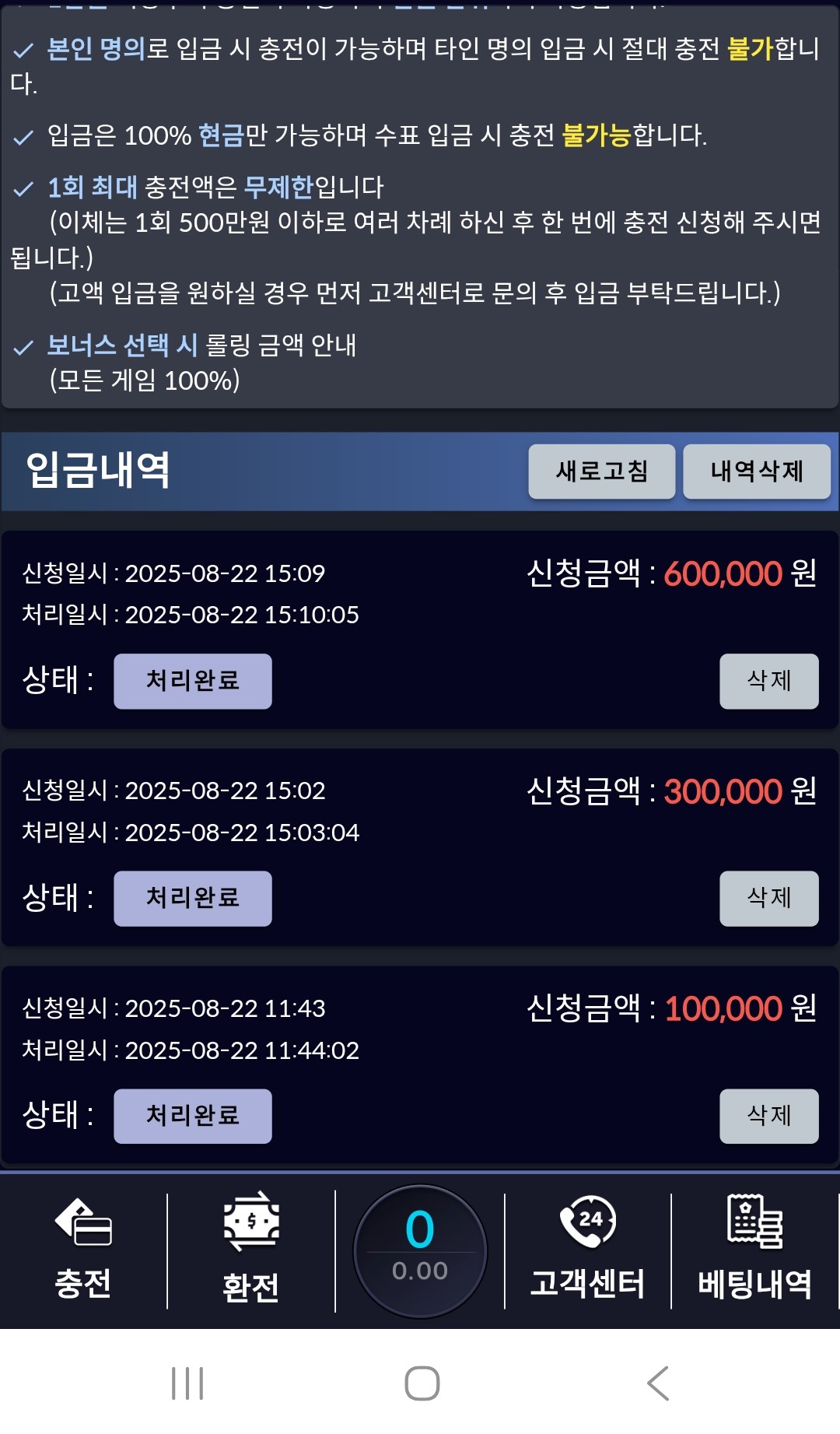840x1434 pixels.
Task: Delete the 100,000 원 deposit record
Action: (768, 1116)
